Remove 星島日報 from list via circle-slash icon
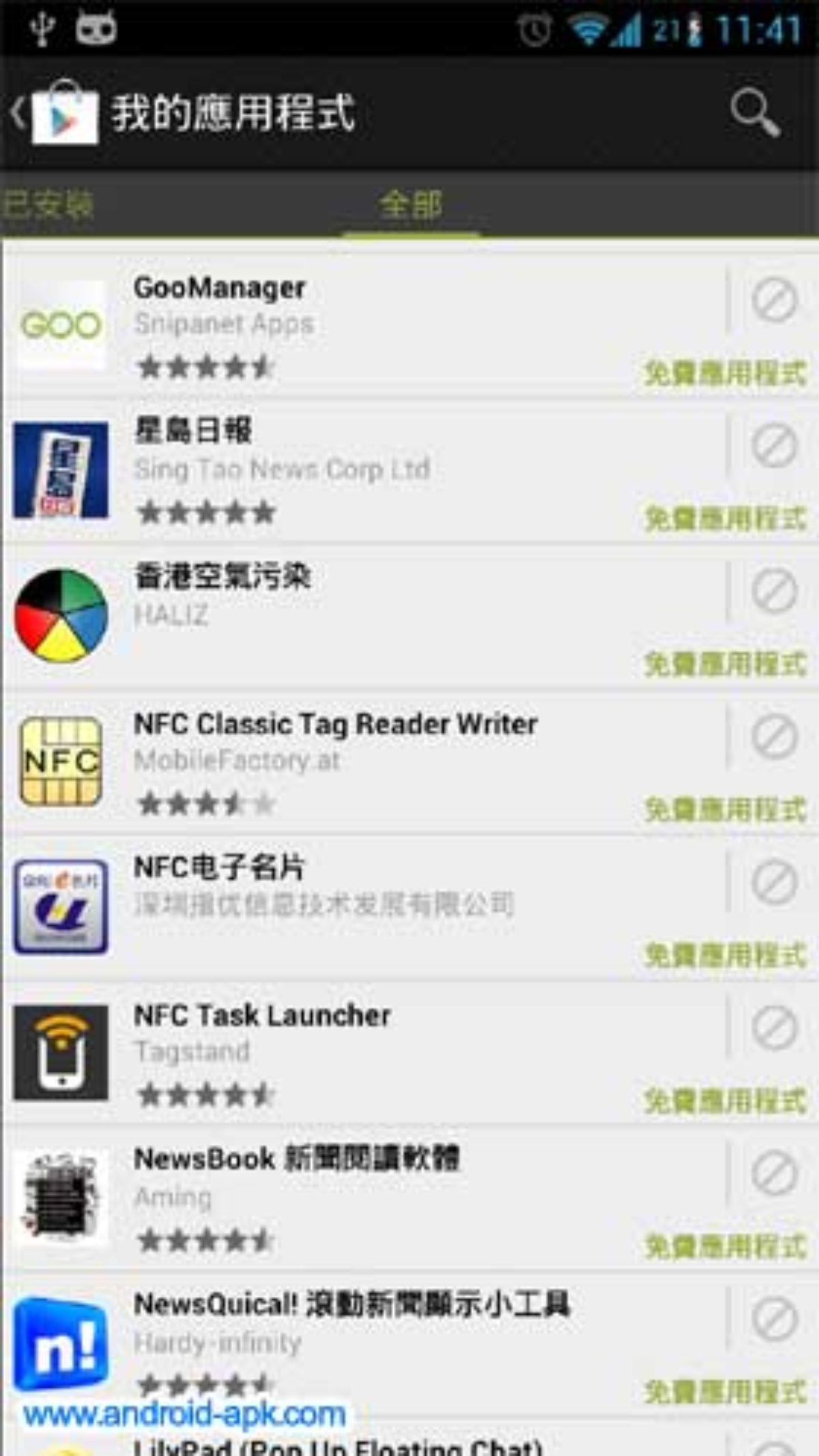The height and width of the screenshot is (1456, 819). coord(775,445)
